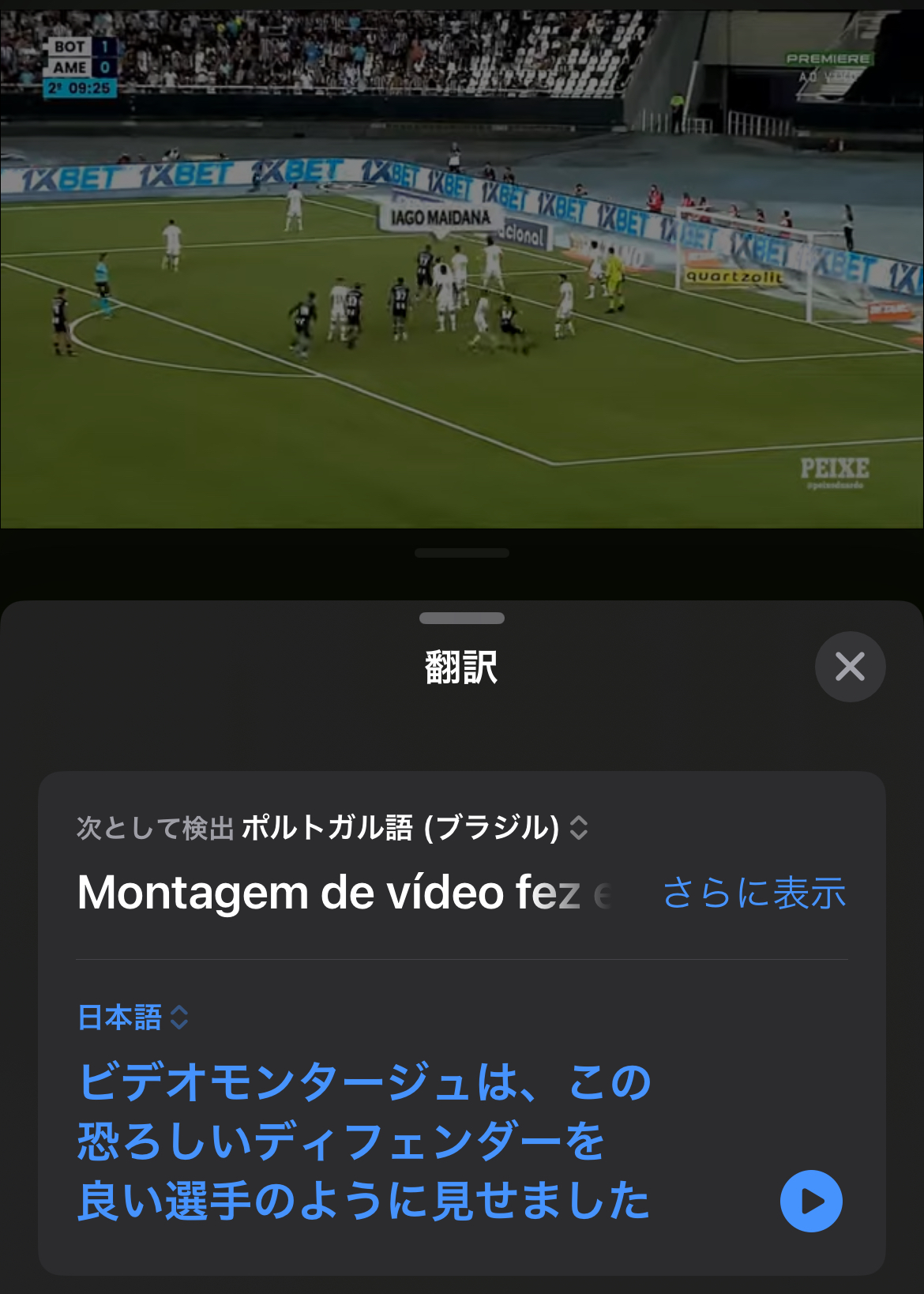Tap さらに表示 to show full text
Viewport: 924px width, 1294px height.
(754, 893)
